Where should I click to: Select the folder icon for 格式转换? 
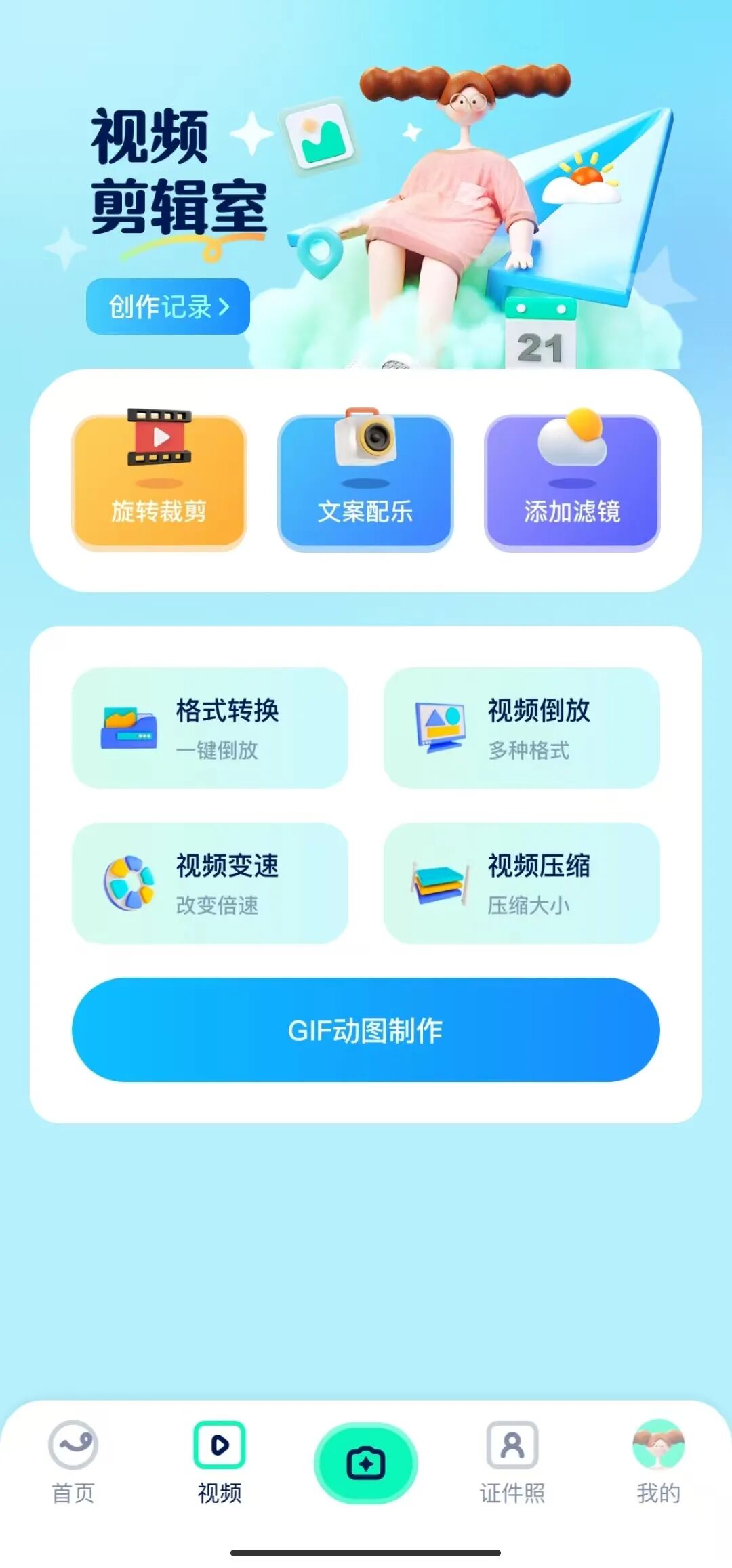click(x=122, y=728)
